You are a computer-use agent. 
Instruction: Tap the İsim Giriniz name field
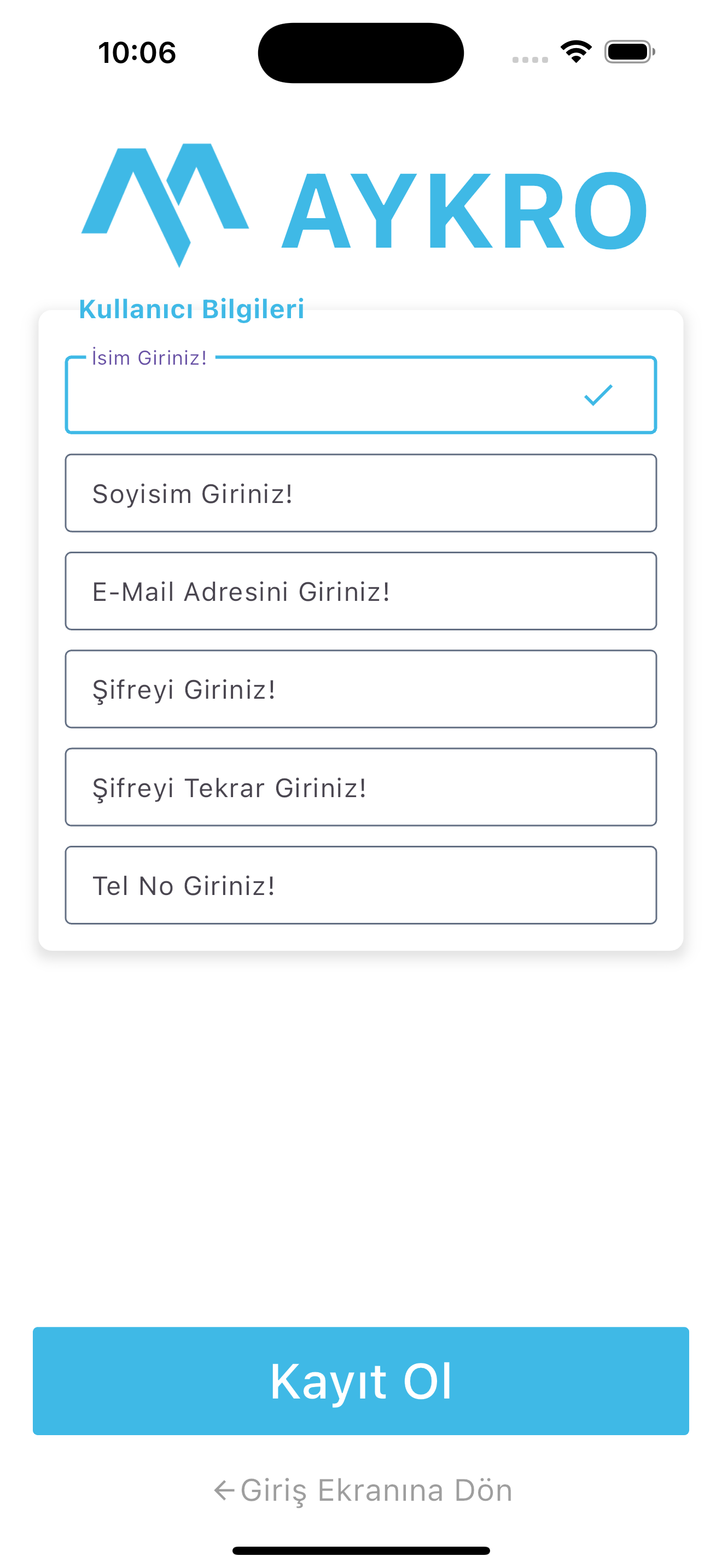pyautogui.click(x=360, y=395)
